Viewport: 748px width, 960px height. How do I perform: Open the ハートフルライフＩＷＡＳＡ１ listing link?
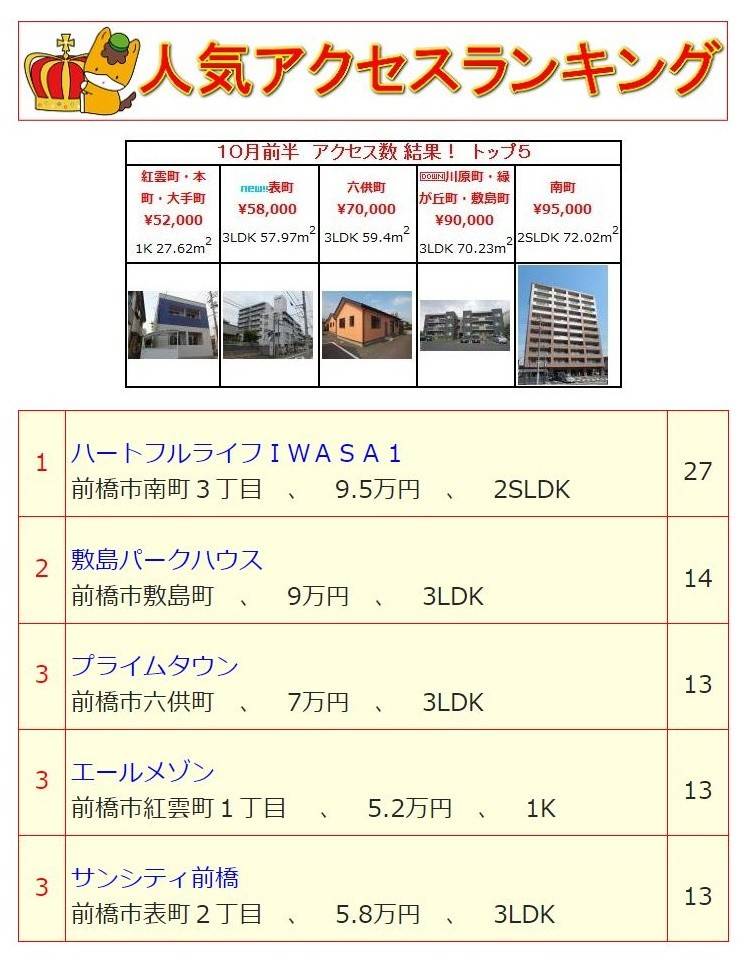click(236, 454)
